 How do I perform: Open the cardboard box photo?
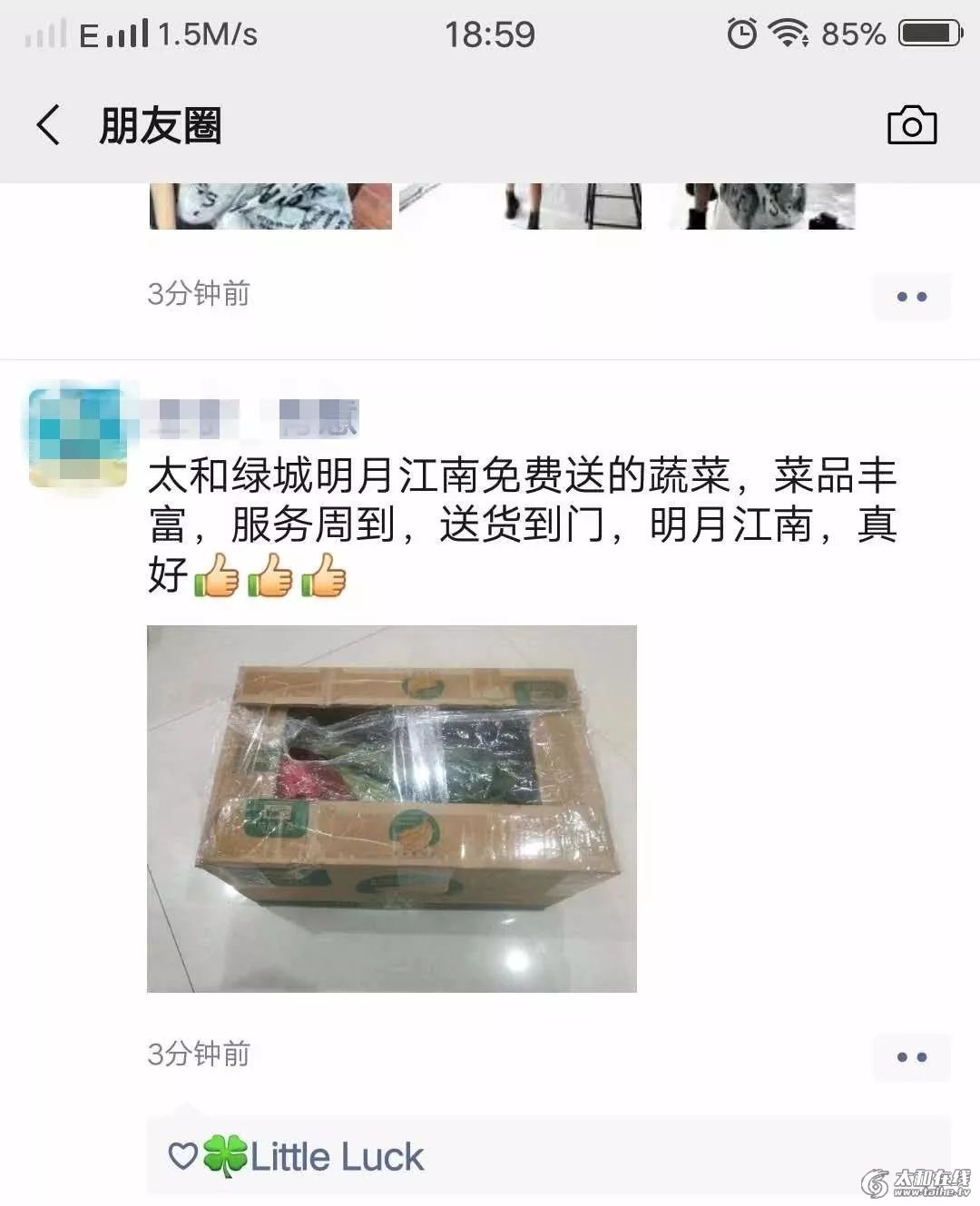[391, 808]
